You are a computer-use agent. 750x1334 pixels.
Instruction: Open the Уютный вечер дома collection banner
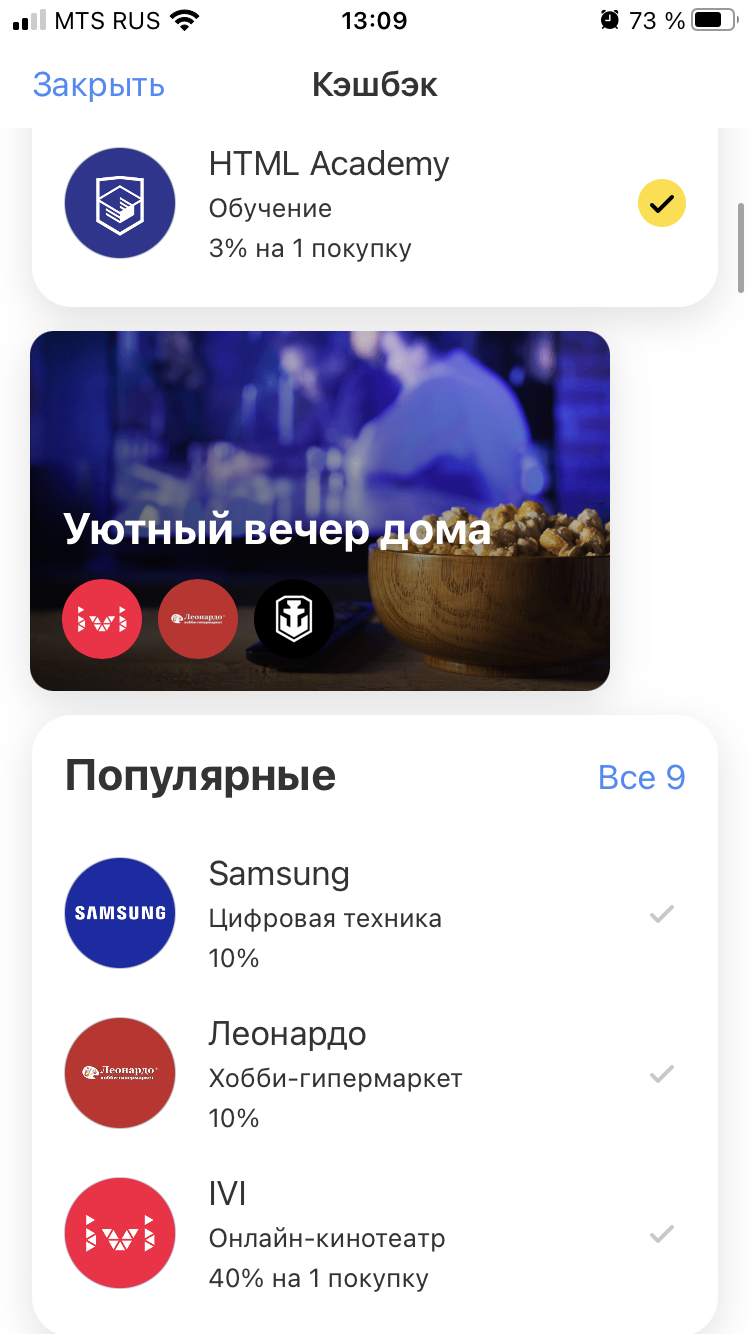pyautogui.click(x=320, y=510)
